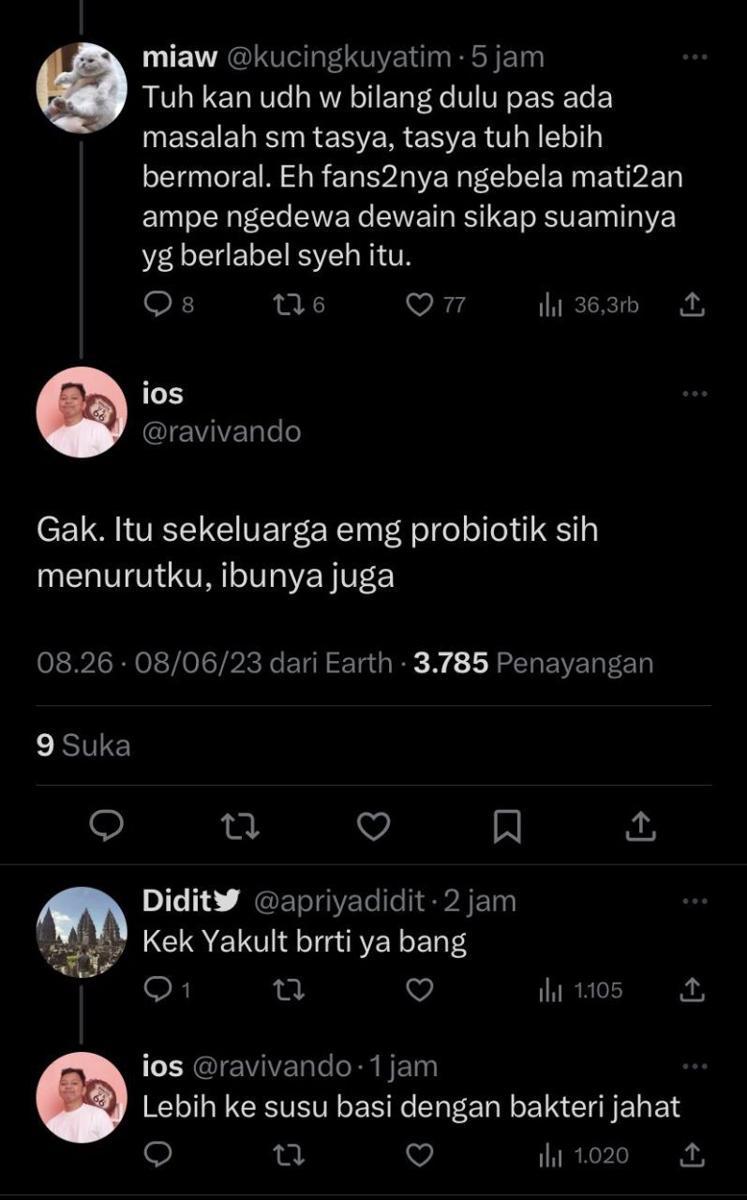Retweet the main tweet by ios
The image size is (747, 1200).
(x=240, y=825)
